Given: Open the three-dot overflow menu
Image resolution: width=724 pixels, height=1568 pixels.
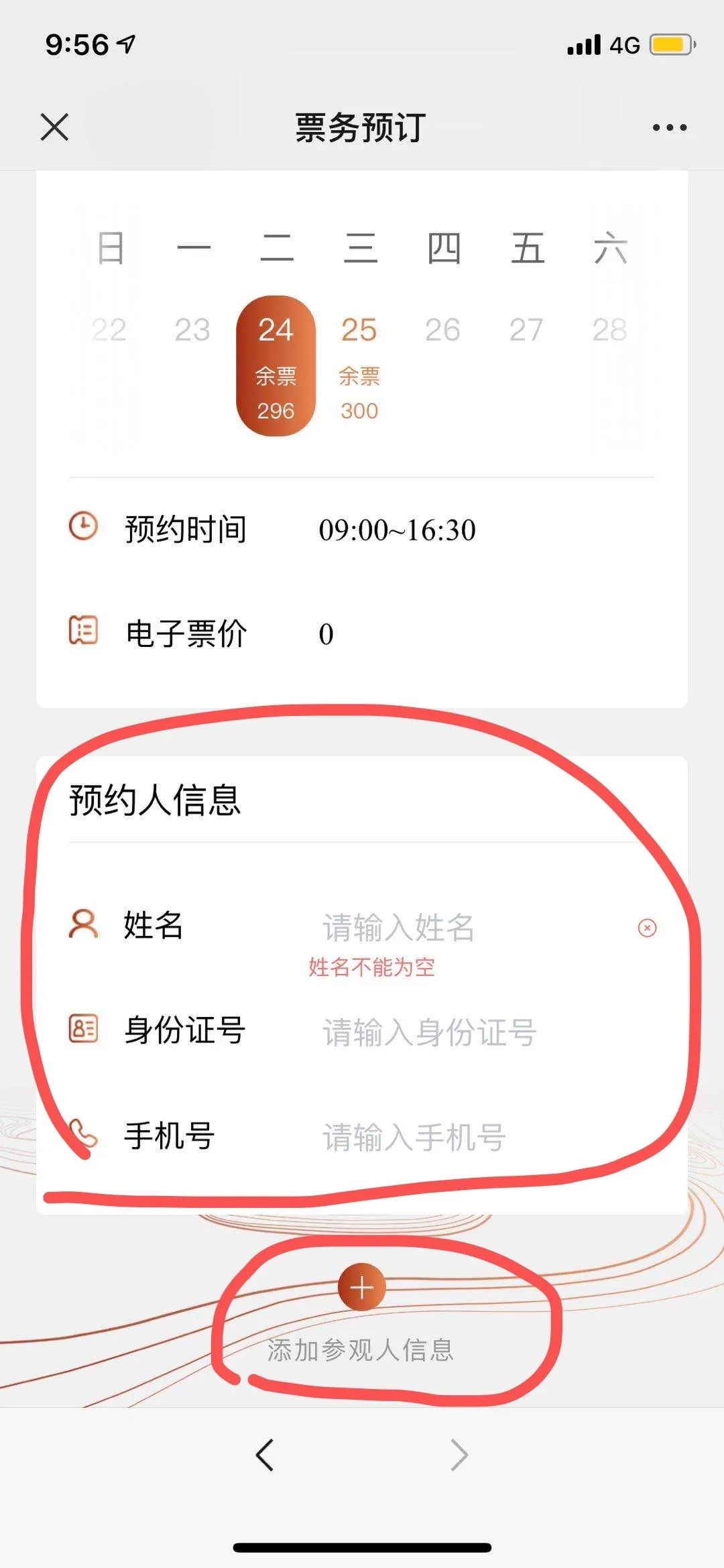Looking at the screenshot, I should pyautogui.click(x=670, y=127).
